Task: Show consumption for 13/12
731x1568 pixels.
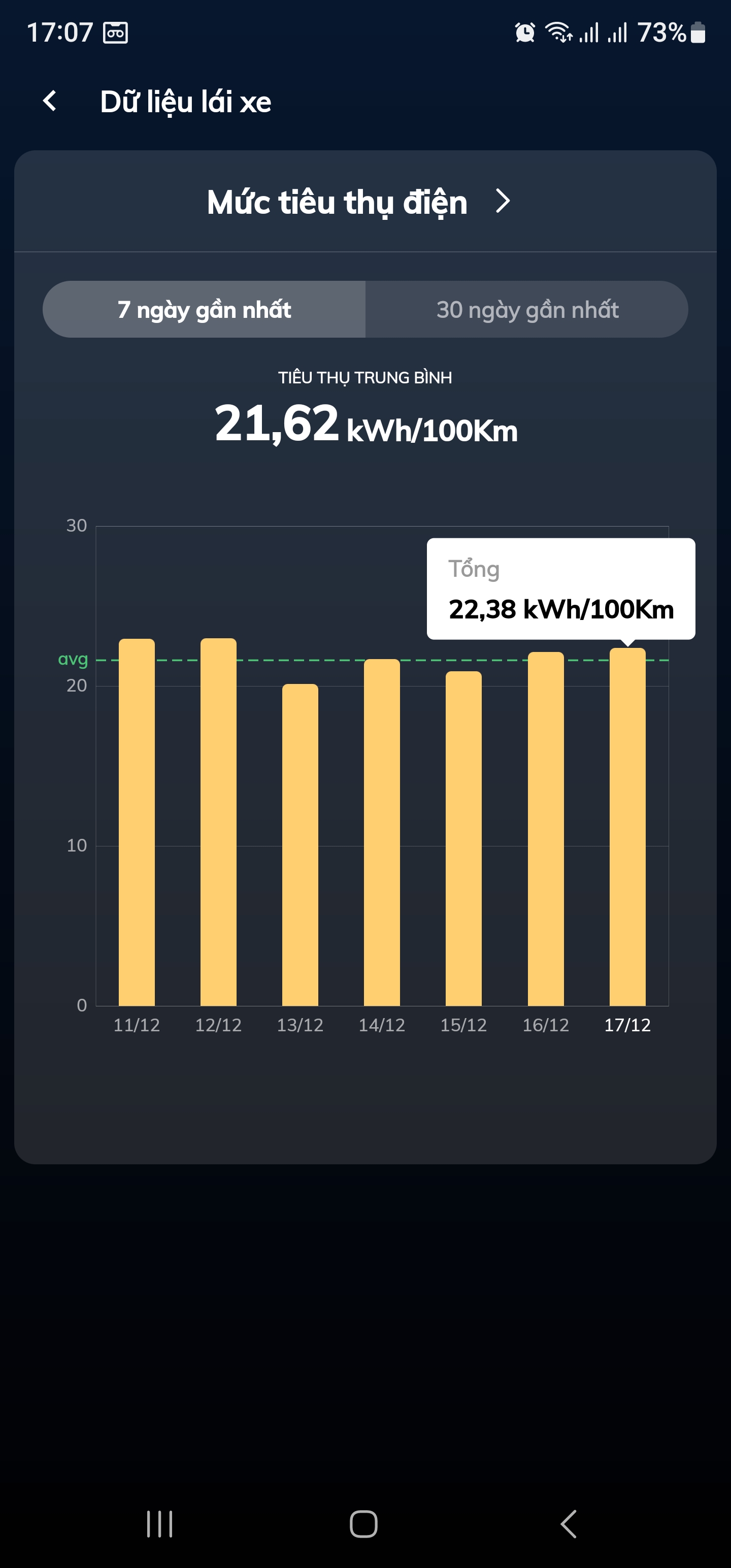Action: [300, 846]
